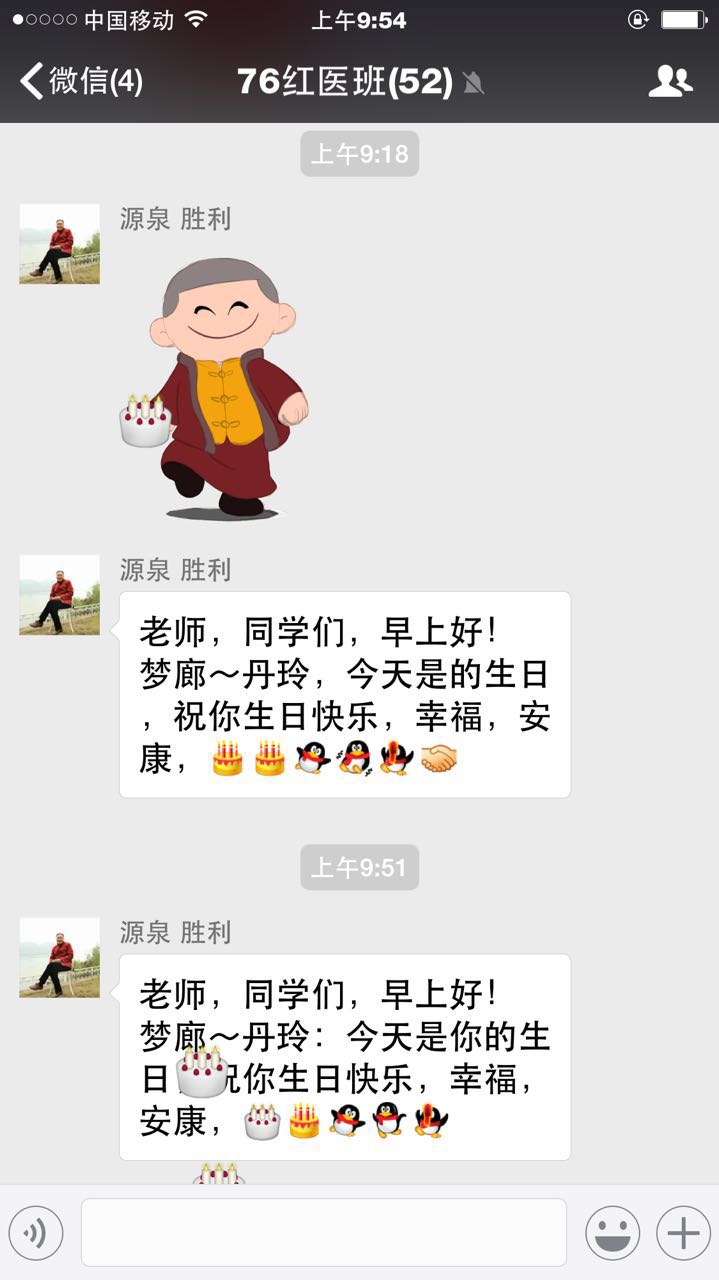Open the plus attachments menu
The image size is (719, 1280).
click(x=683, y=1233)
